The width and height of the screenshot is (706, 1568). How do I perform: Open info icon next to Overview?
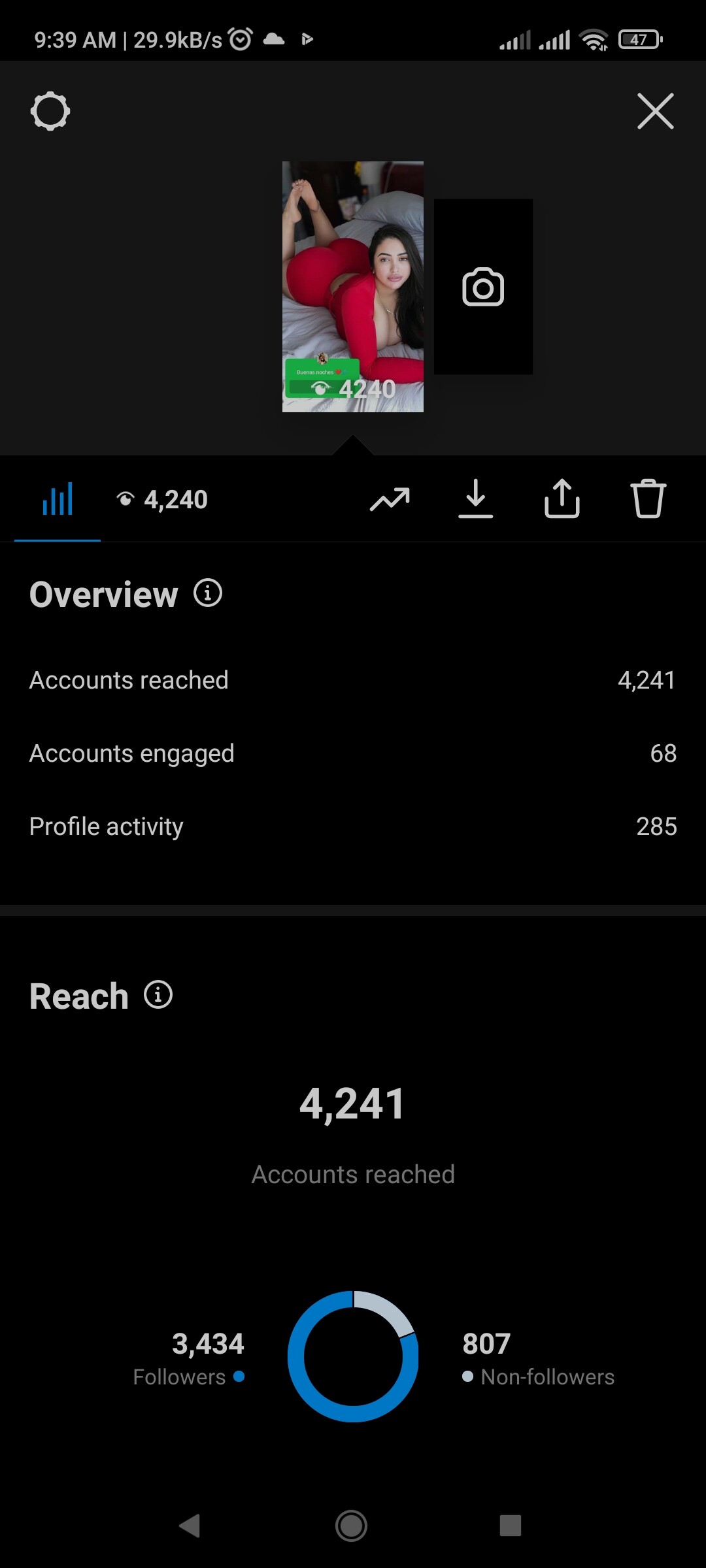click(x=208, y=593)
